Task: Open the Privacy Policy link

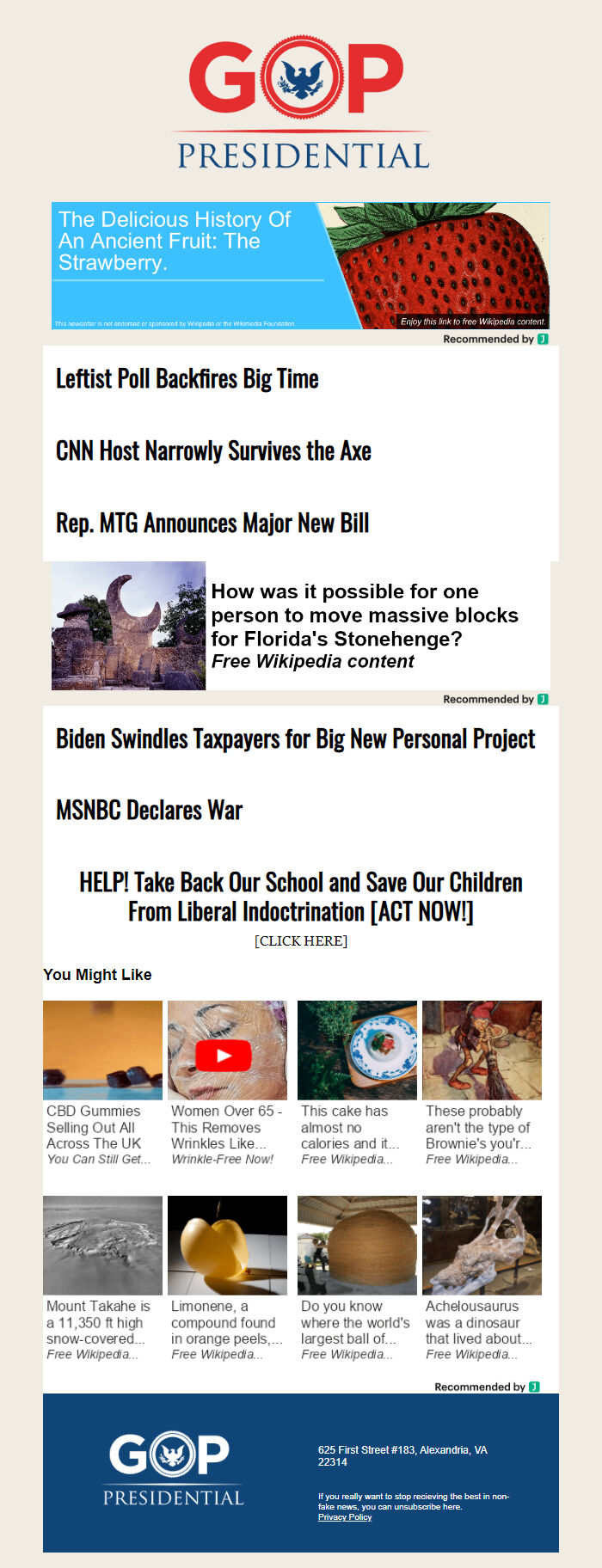Action: 345,1517
